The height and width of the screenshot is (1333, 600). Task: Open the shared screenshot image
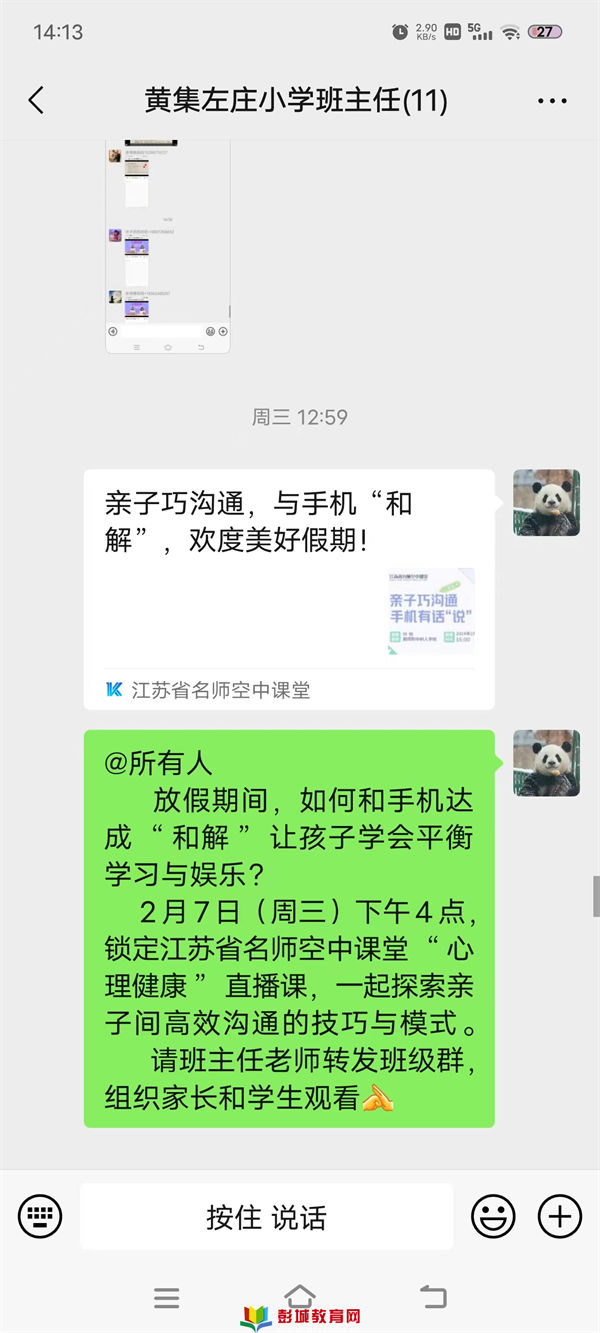click(168, 245)
